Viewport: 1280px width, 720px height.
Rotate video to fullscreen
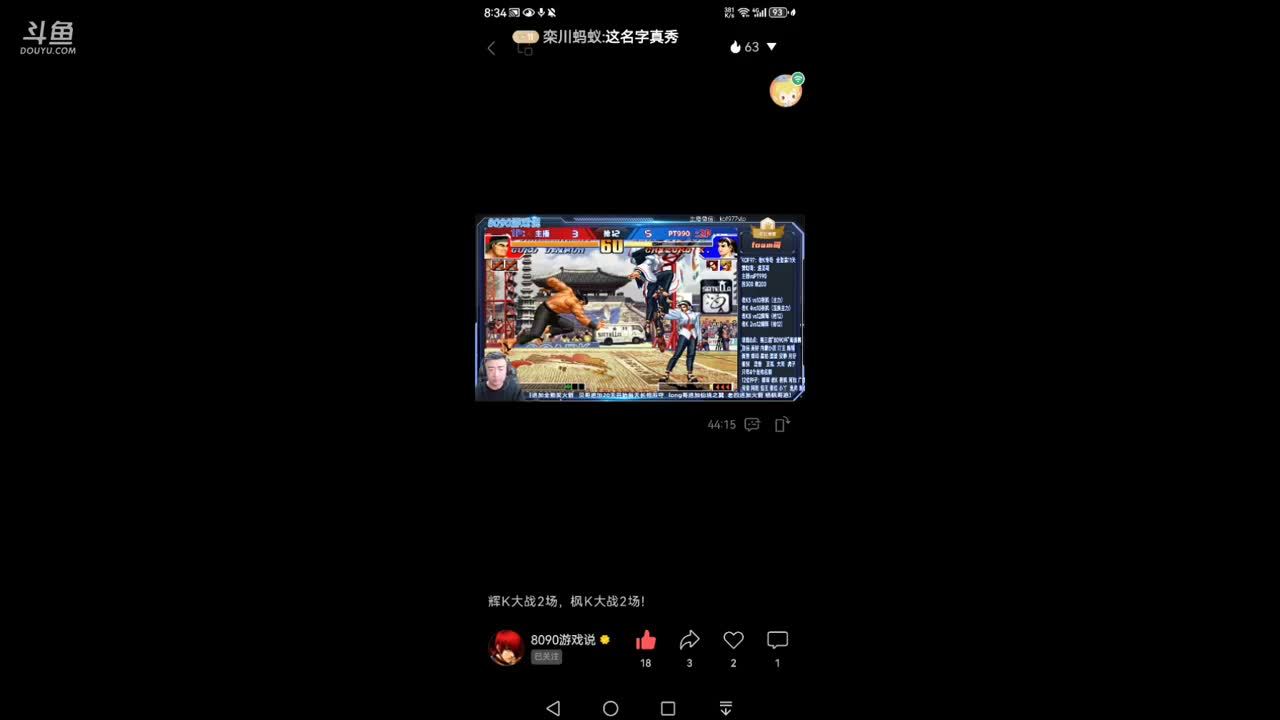[782, 424]
